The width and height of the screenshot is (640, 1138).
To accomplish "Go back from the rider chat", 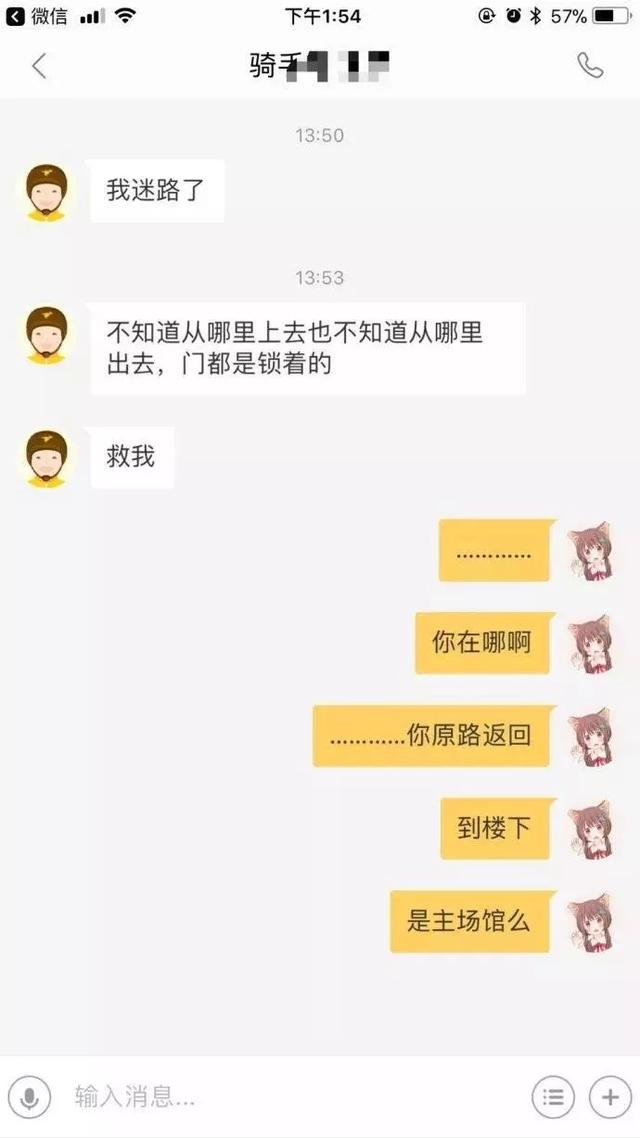I will click(x=39, y=66).
